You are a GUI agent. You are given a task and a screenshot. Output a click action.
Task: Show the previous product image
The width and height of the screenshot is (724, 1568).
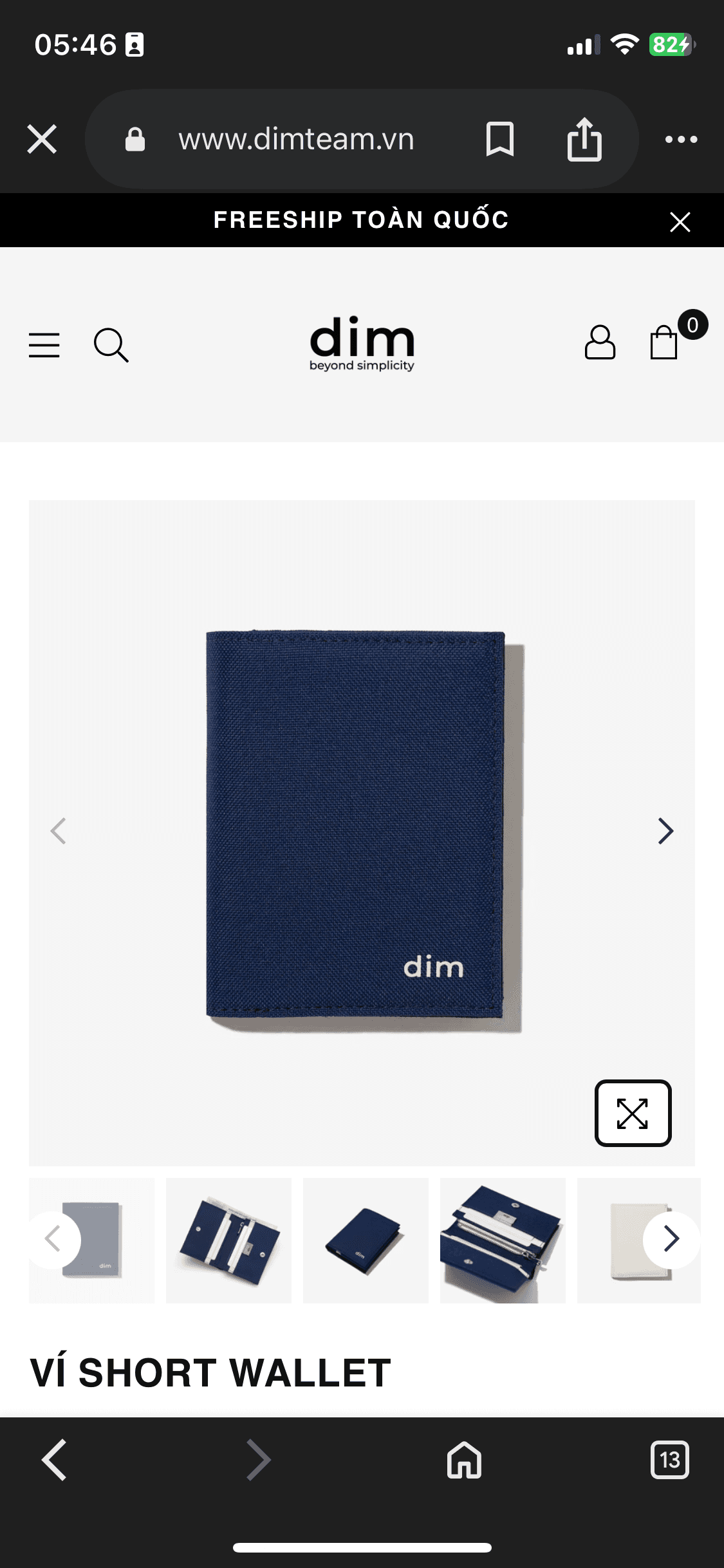[x=59, y=831]
